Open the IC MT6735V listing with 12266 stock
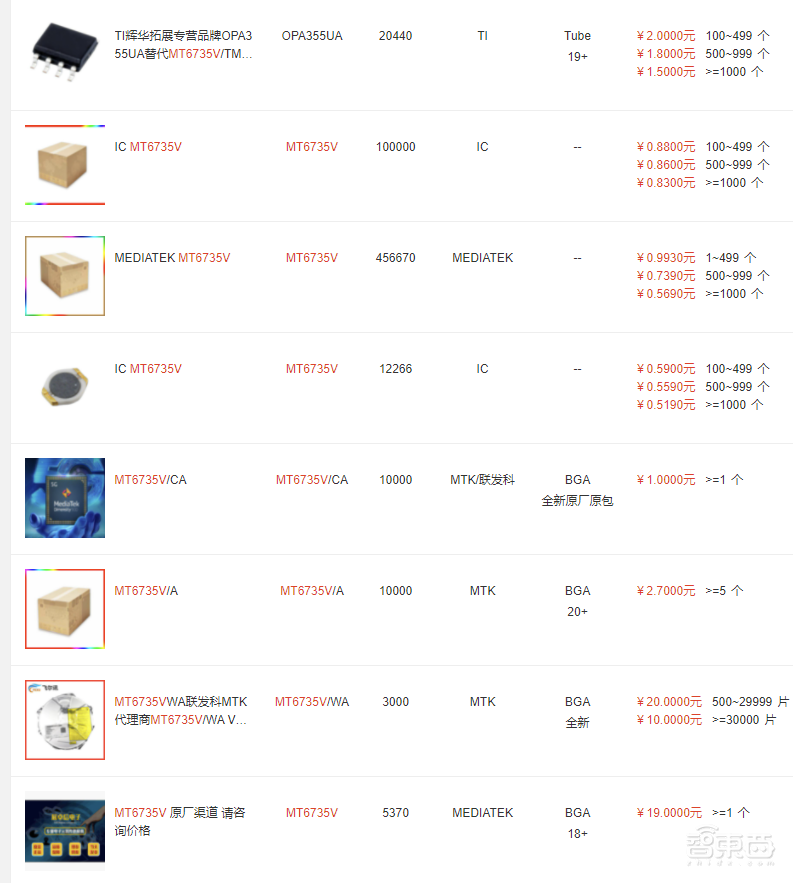The height and width of the screenshot is (883, 793). pos(148,369)
